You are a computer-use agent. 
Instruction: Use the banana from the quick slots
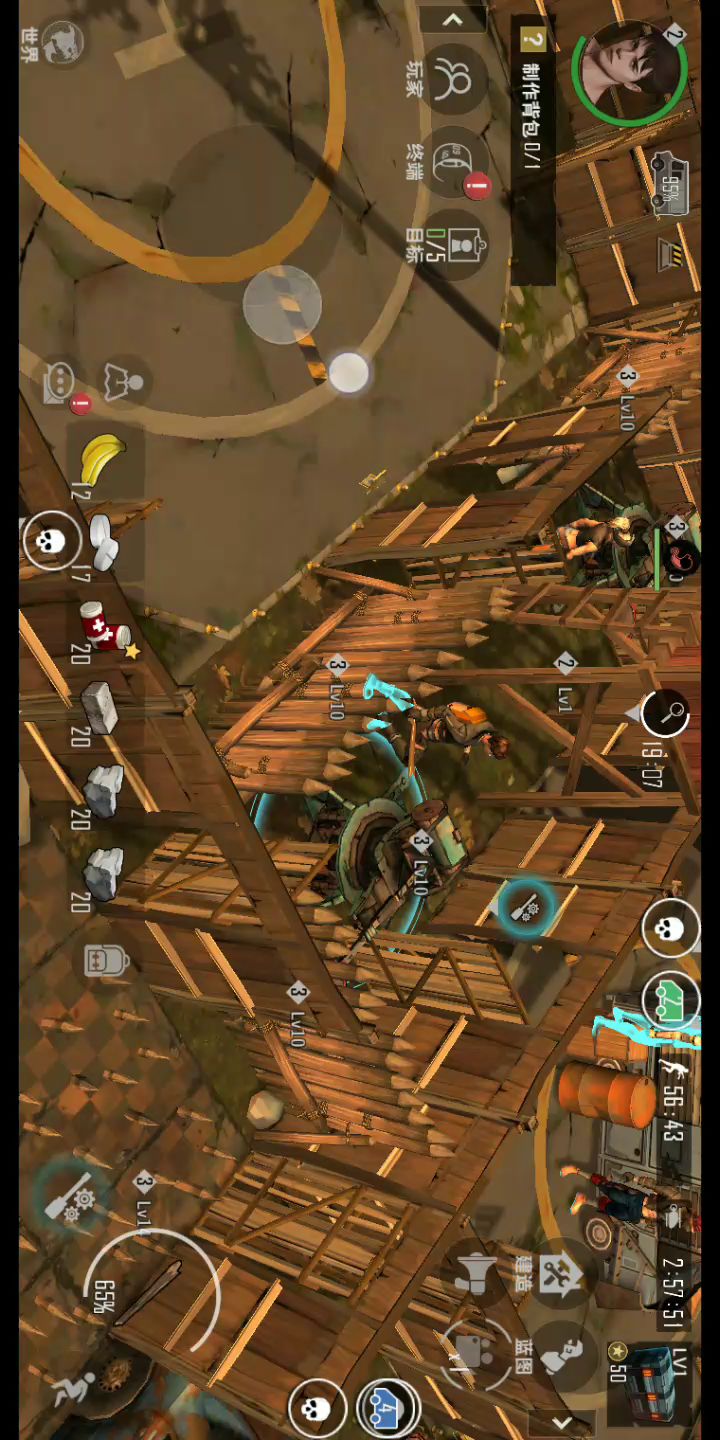point(102,460)
